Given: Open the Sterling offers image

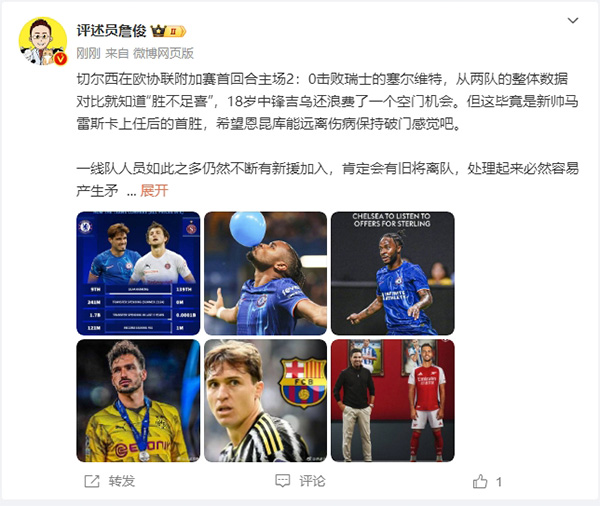Looking at the screenshot, I should tap(392, 273).
